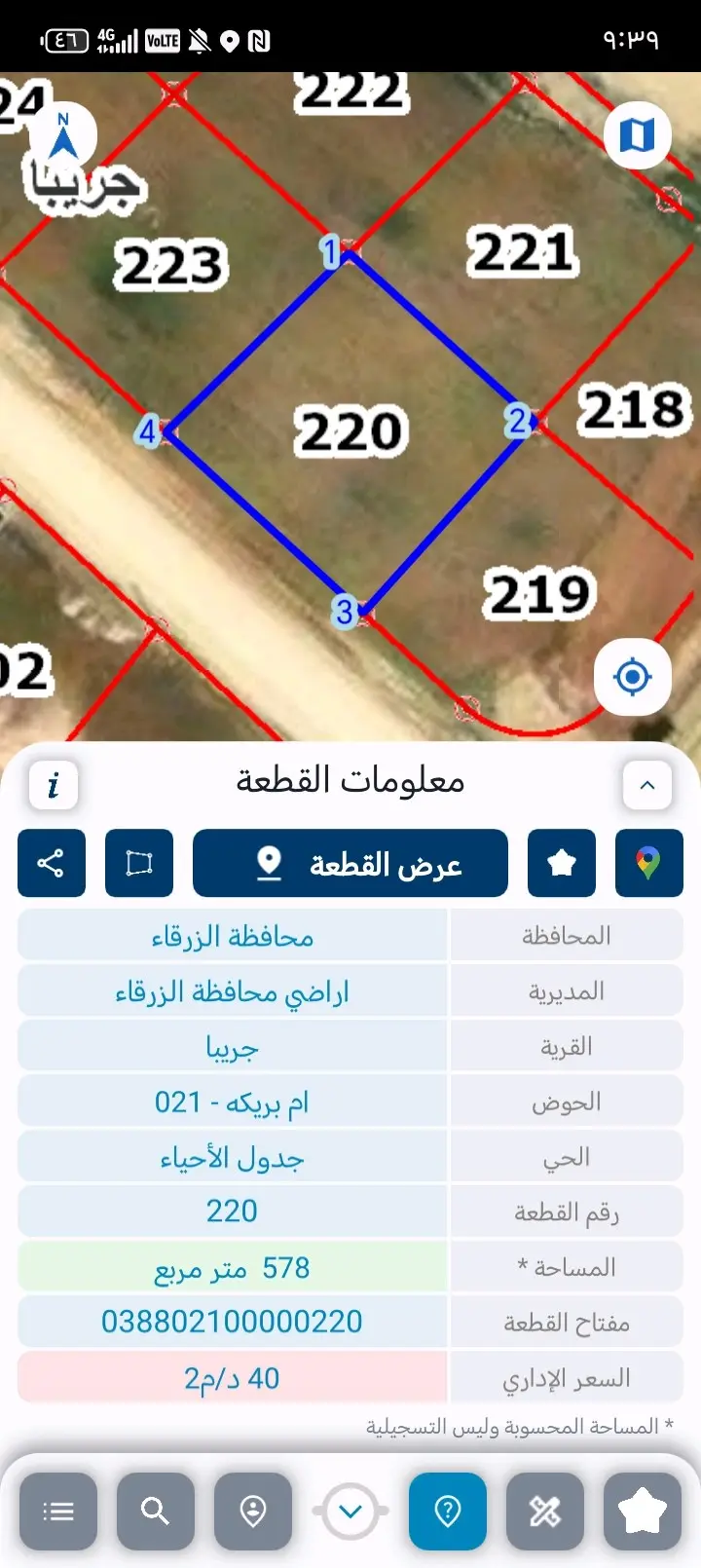Share this parcel's details
701x1568 pixels.
coord(52,863)
